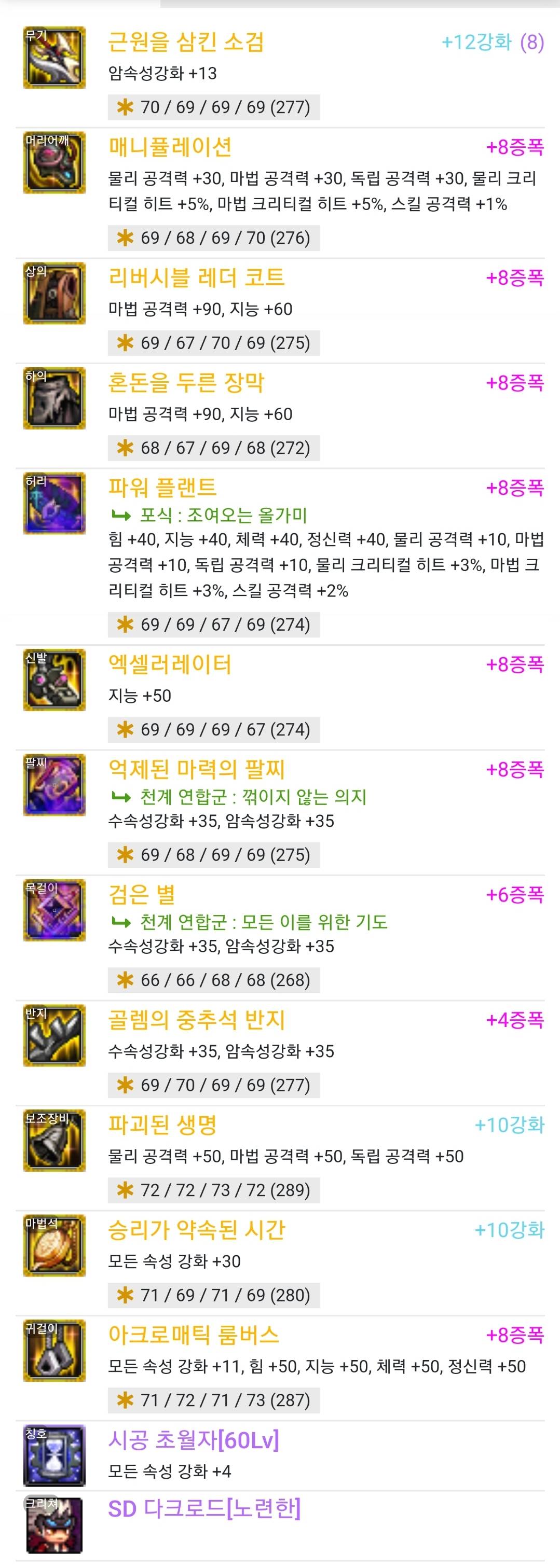Open the 파워 플랜트 belt item
The width and height of the screenshot is (560, 1568).
click(162, 488)
